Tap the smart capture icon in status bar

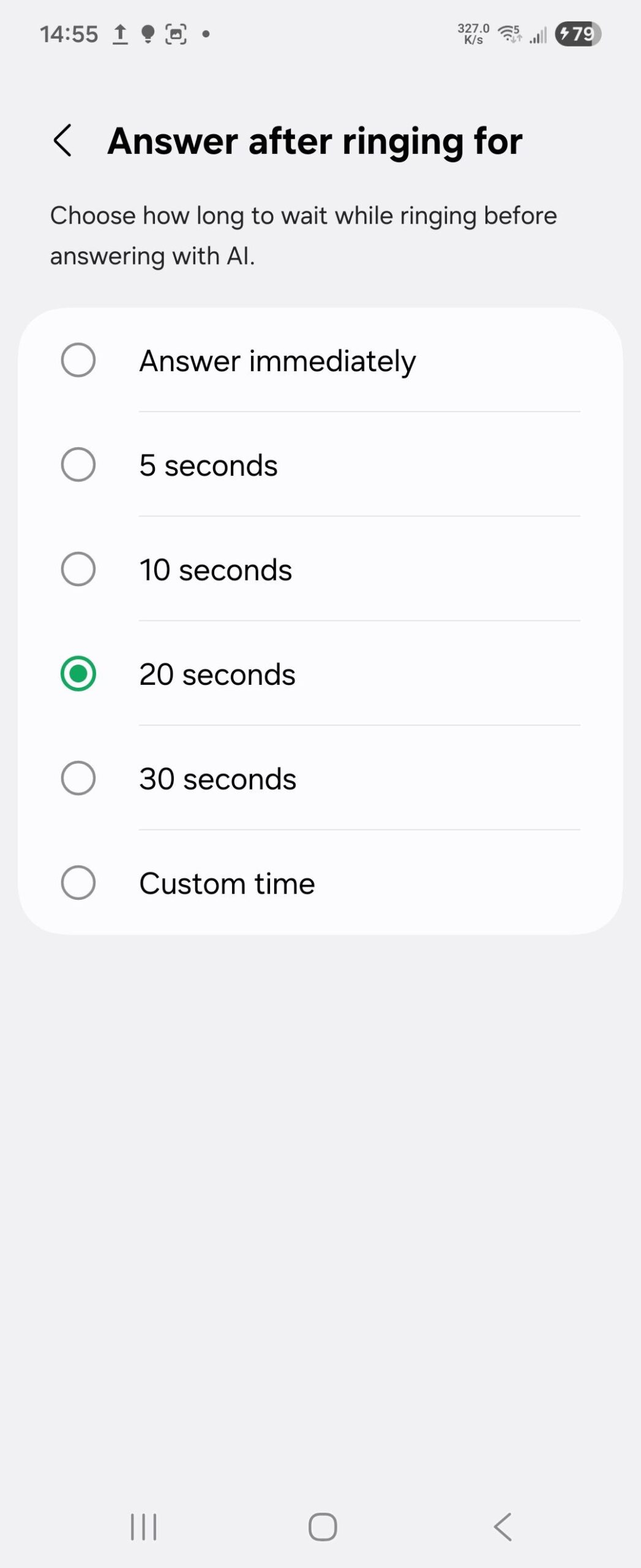pyautogui.click(x=175, y=34)
